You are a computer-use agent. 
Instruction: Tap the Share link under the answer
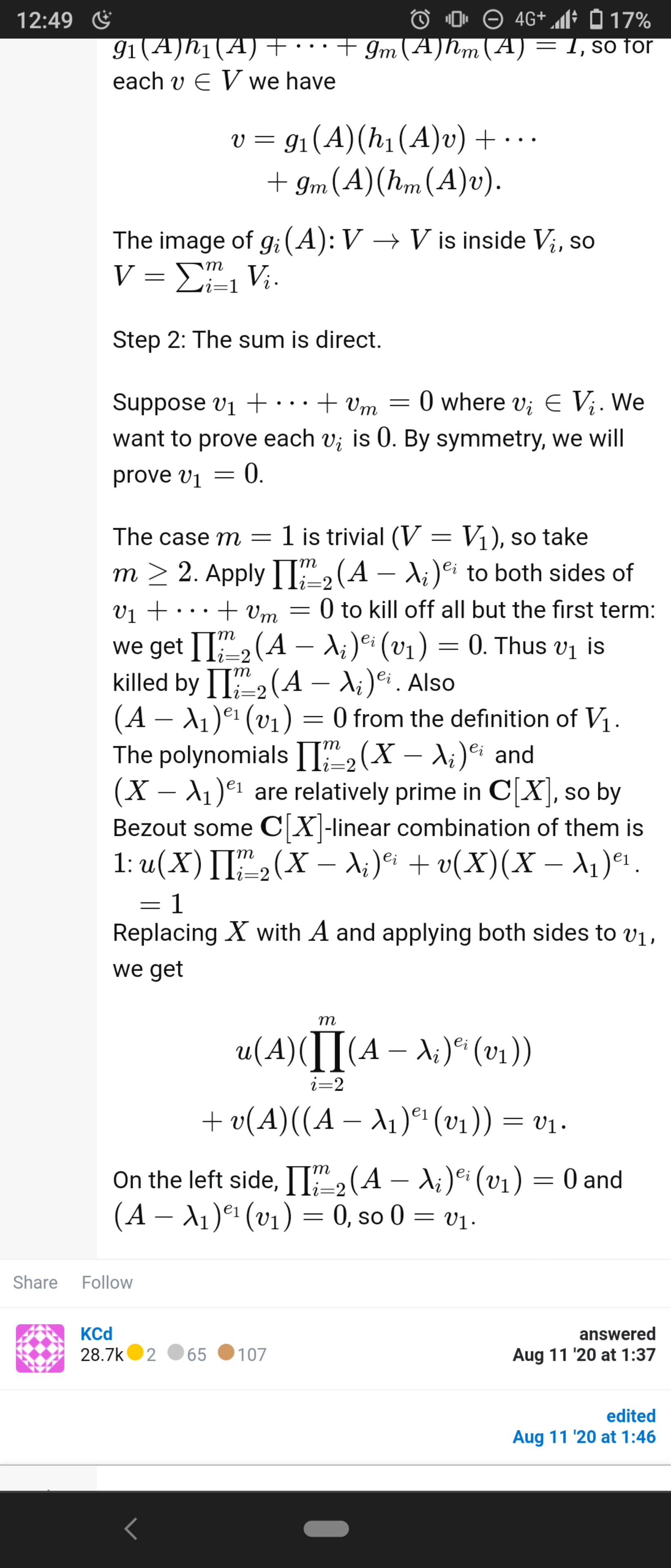[35, 1282]
